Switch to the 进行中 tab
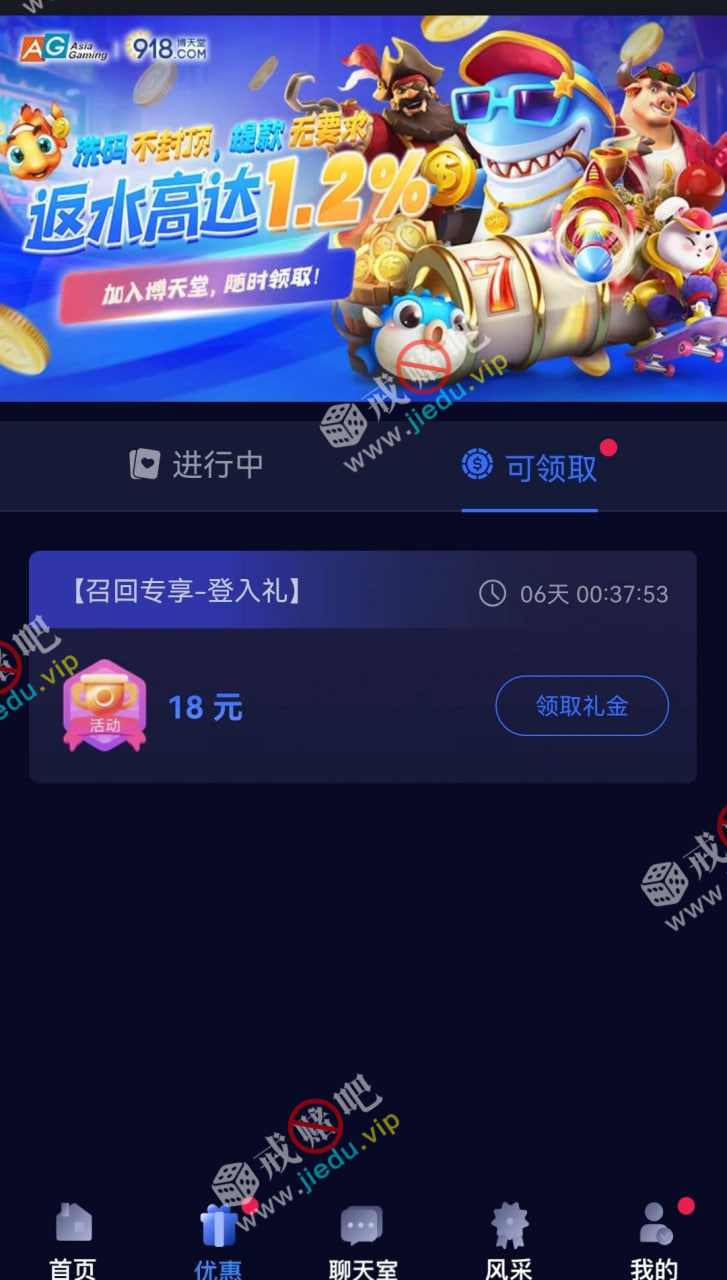Screen dimensions: 727x1280 point(197,465)
